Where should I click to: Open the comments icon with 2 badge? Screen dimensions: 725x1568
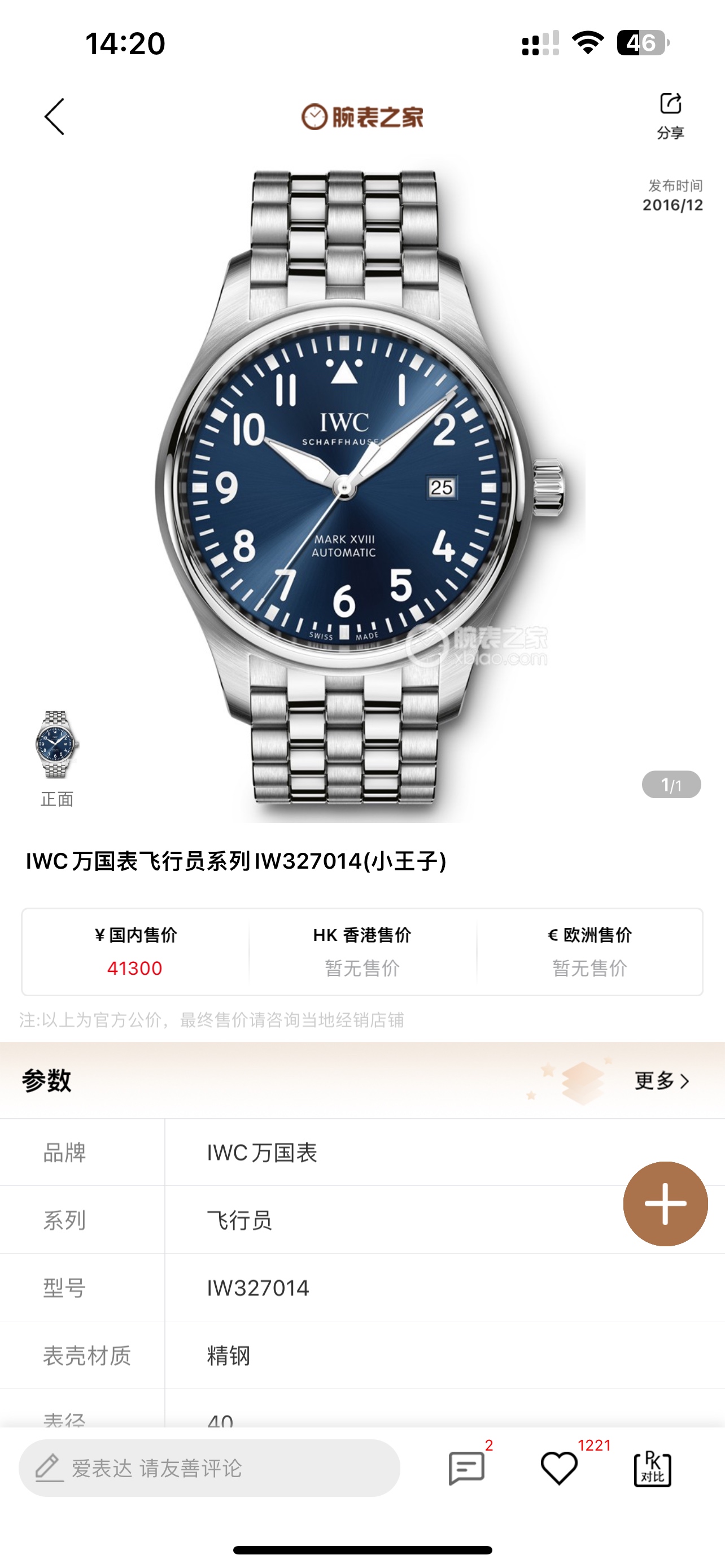466,1468
